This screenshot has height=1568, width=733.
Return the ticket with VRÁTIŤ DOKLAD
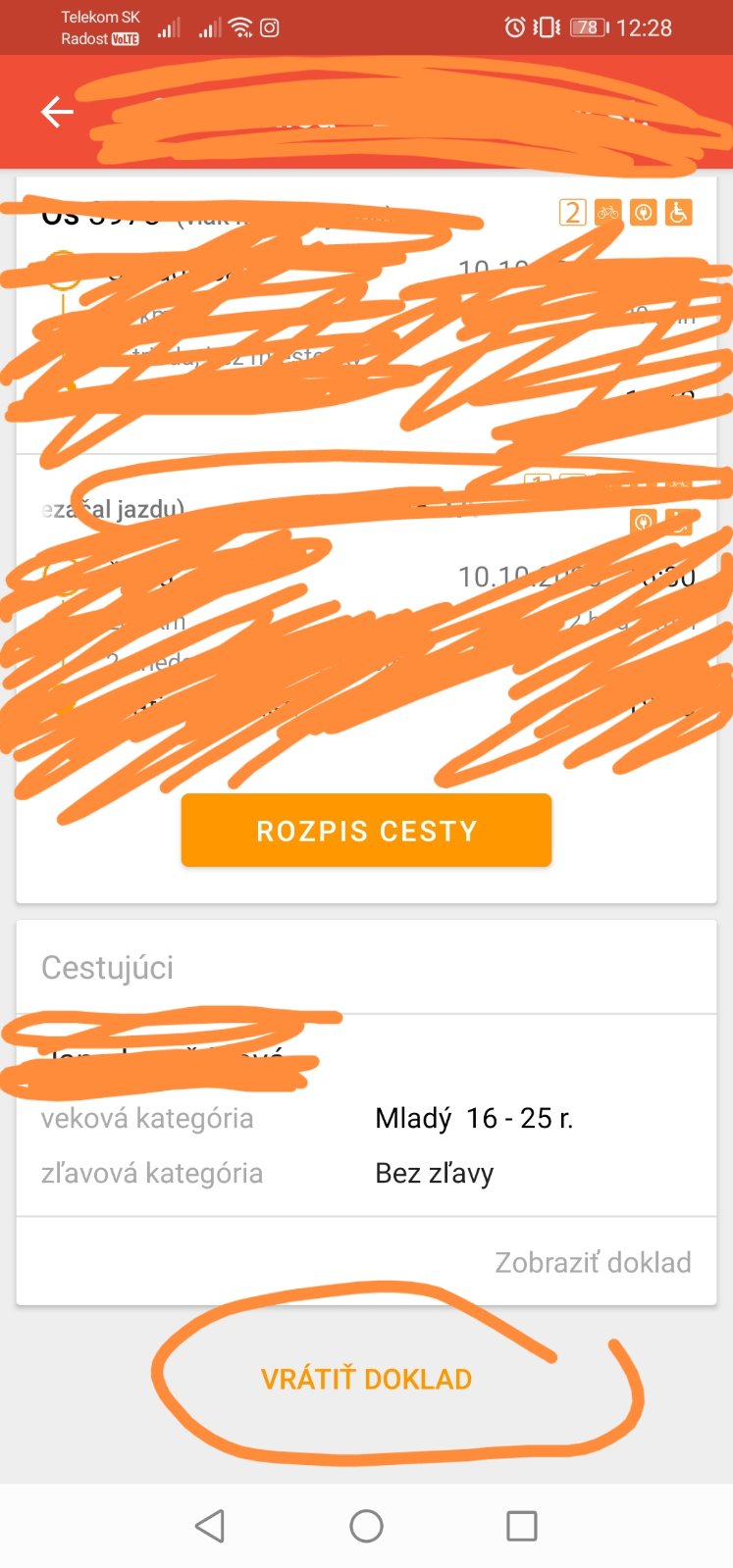tap(366, 1379)
